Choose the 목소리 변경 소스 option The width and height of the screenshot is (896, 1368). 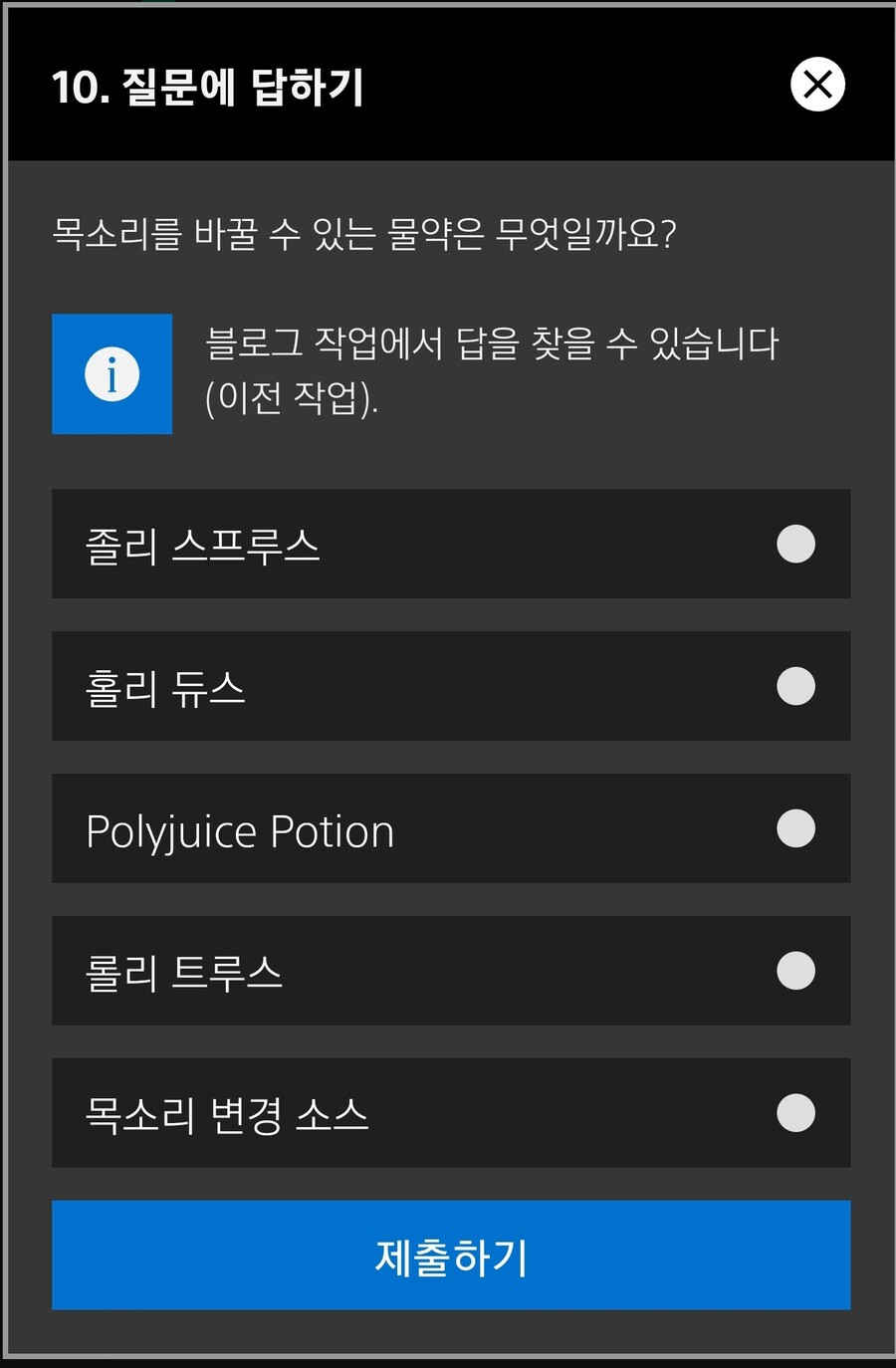pos(794,1114)
